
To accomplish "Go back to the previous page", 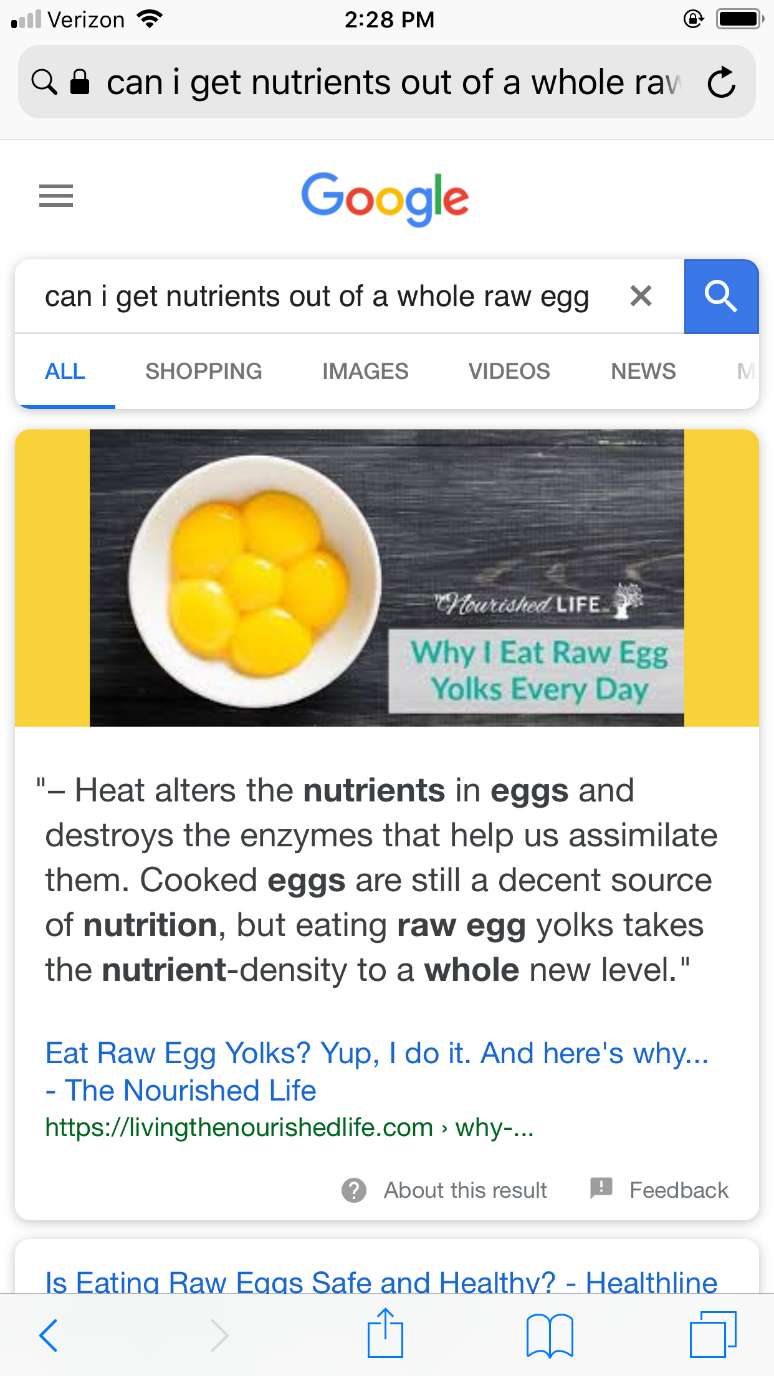I will click(48, 1335).
